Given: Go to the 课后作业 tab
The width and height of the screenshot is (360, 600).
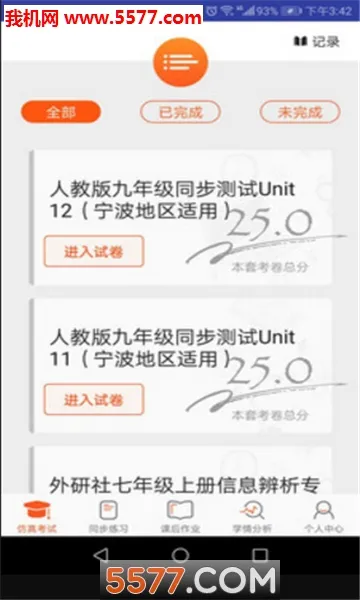Looking at the screenshot, I should pos(180,517).
